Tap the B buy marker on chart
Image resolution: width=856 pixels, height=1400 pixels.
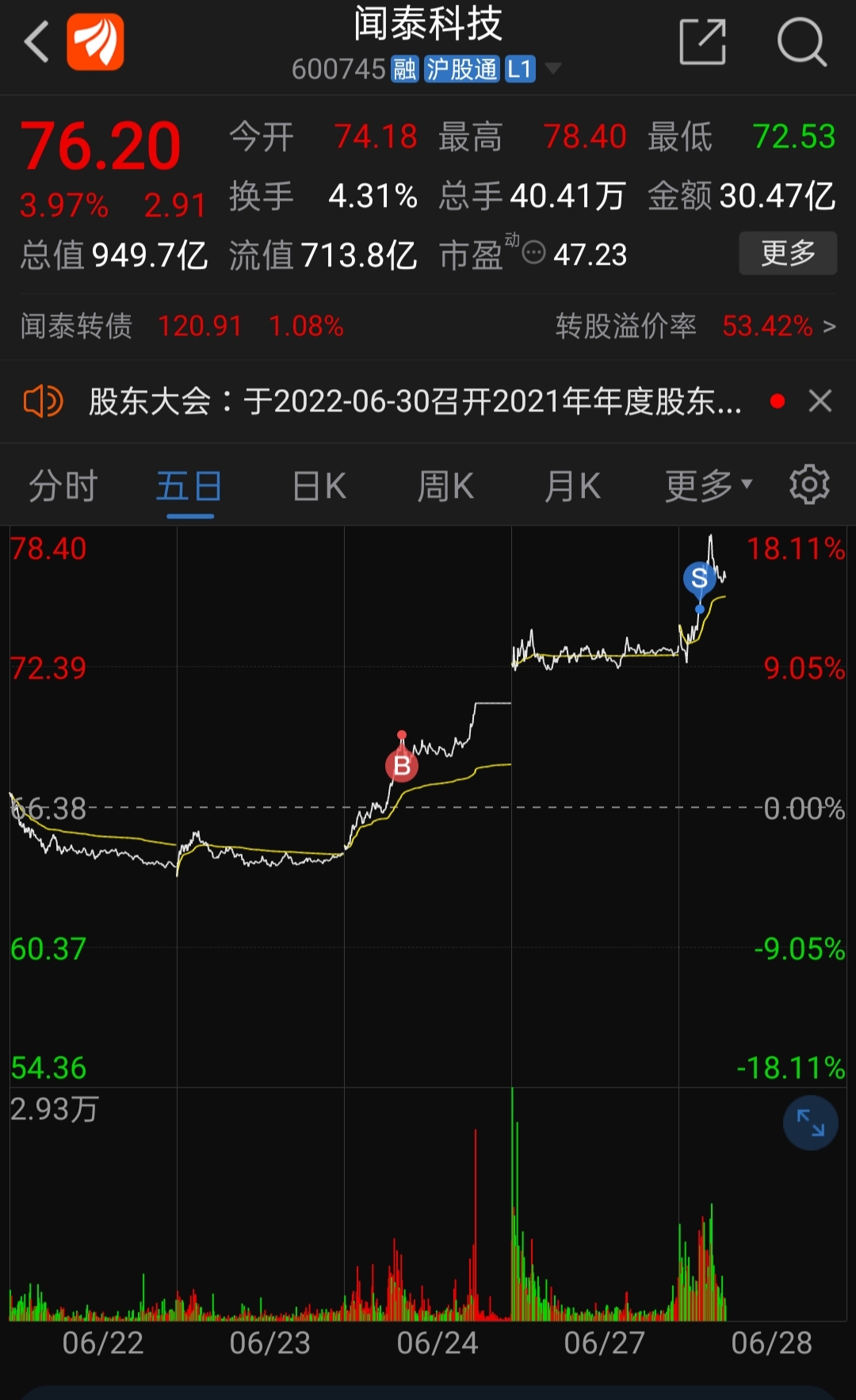click(x=402, y=766)
